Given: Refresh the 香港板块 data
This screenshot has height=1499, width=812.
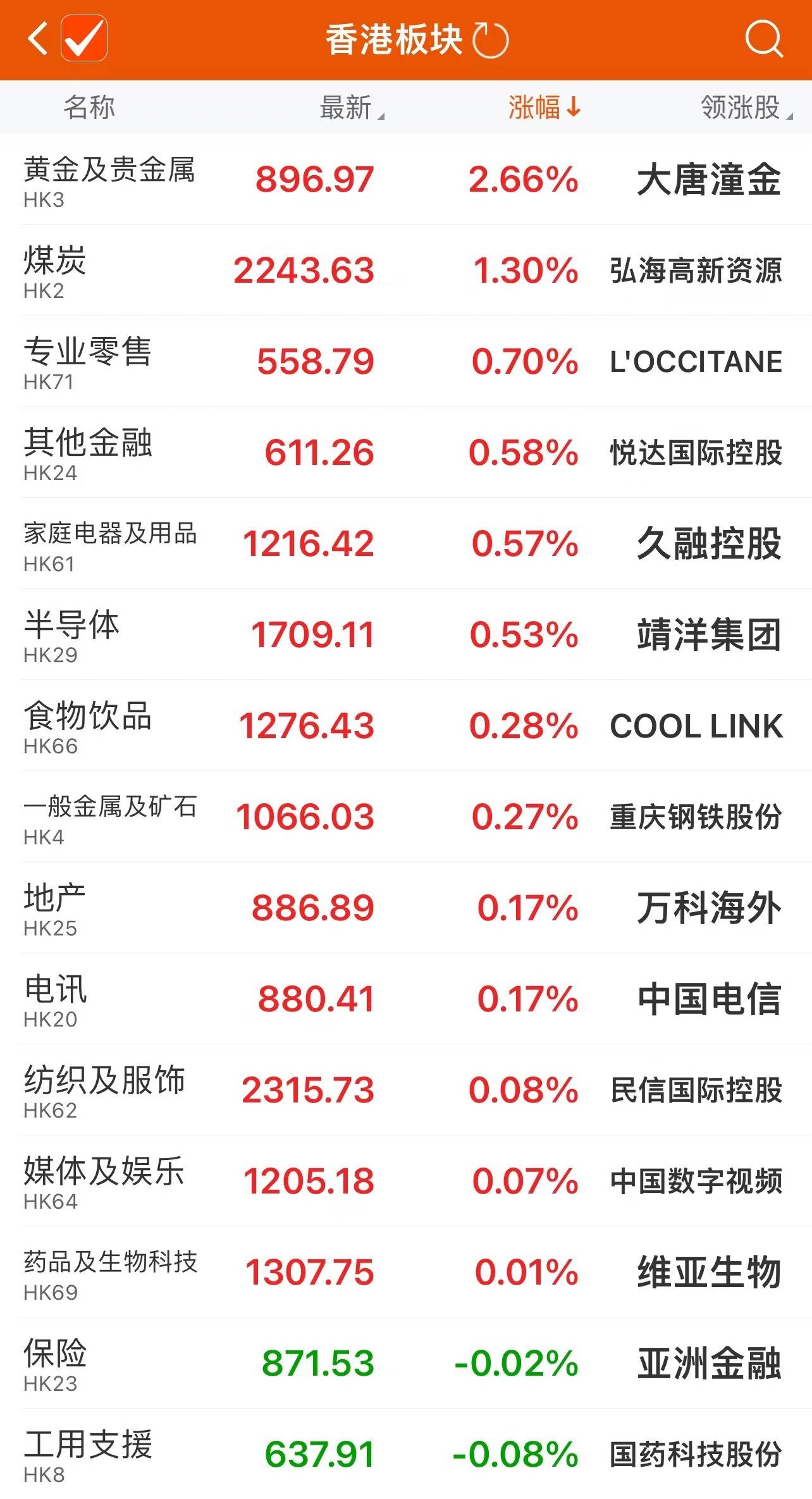Looking at the screenshot, I should pyautogui.click(x=491, y=40).
